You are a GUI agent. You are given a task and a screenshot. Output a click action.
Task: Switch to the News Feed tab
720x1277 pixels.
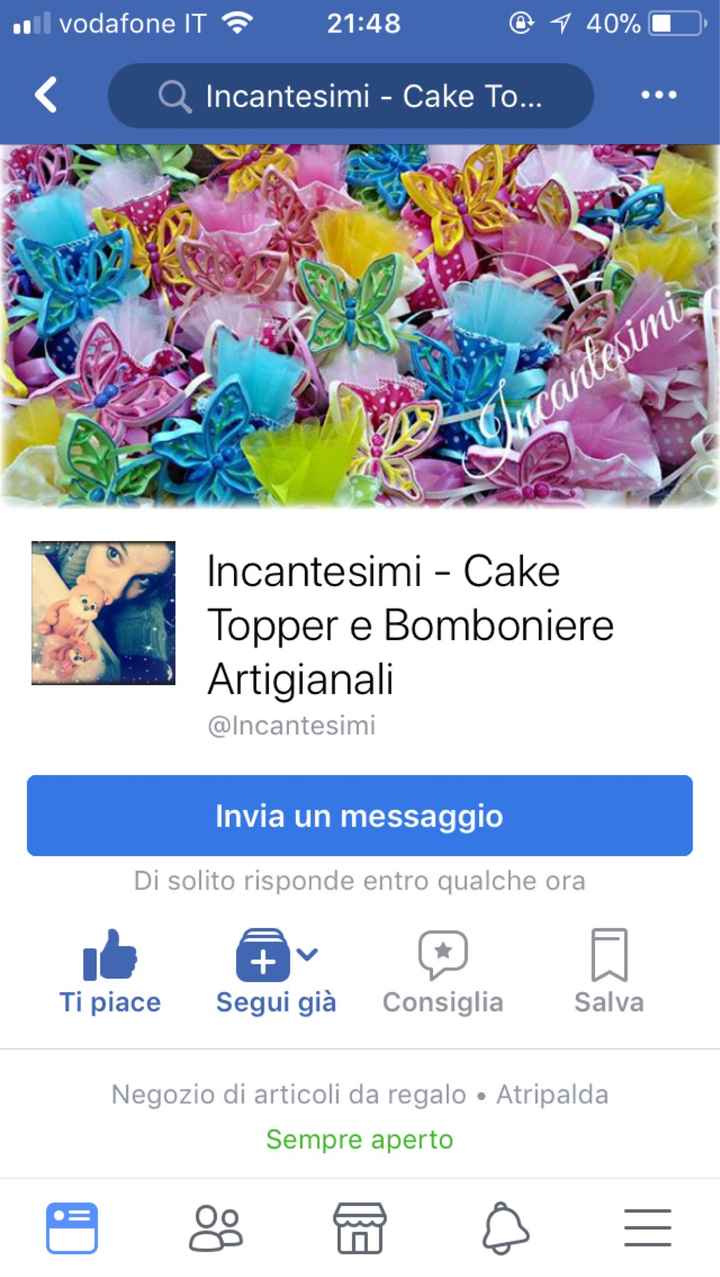click(x=72, y=1228)
